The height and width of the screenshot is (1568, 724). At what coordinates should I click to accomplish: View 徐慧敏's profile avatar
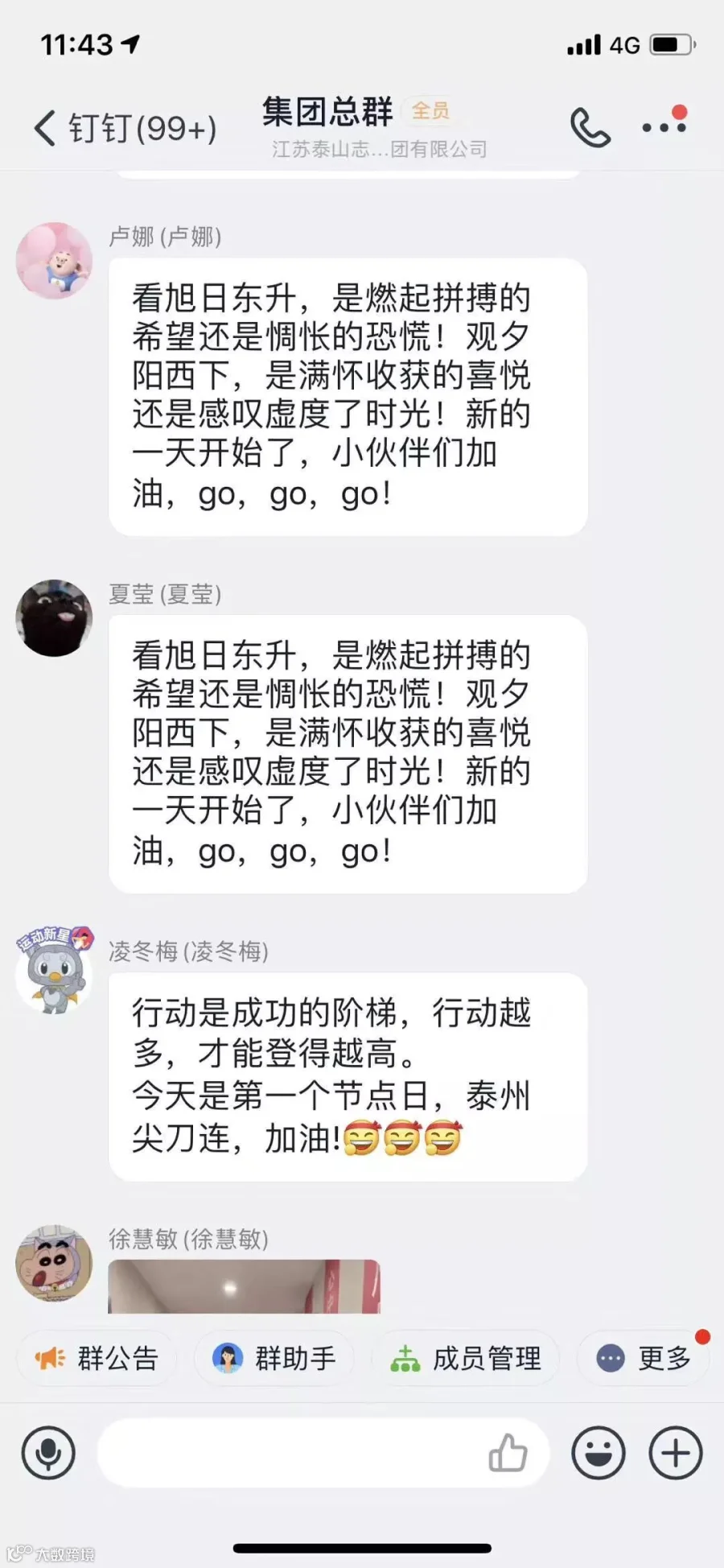click(x=54, y=1263)
